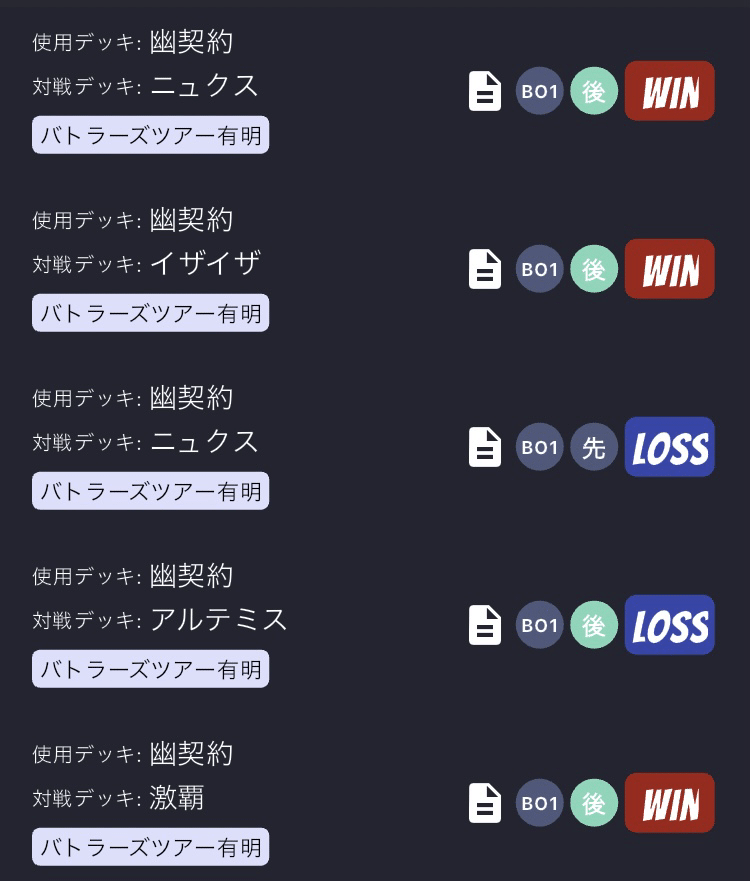This screenshot has height=881, width=750.
Task: Toggle the 後 turn badge on the イザイザ match
Action: point(594,268)
